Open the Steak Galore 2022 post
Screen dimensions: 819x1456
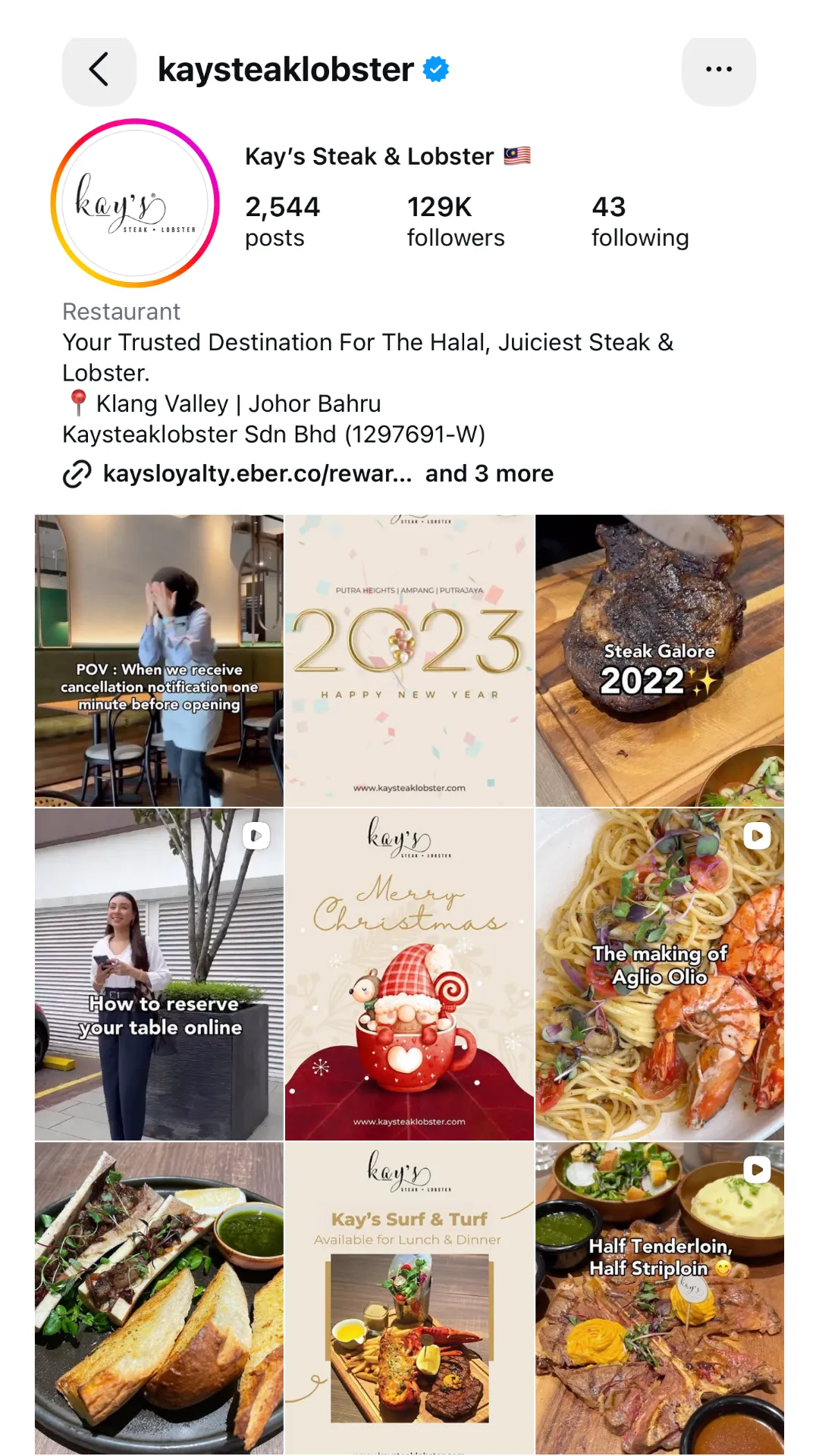[660, 661]
